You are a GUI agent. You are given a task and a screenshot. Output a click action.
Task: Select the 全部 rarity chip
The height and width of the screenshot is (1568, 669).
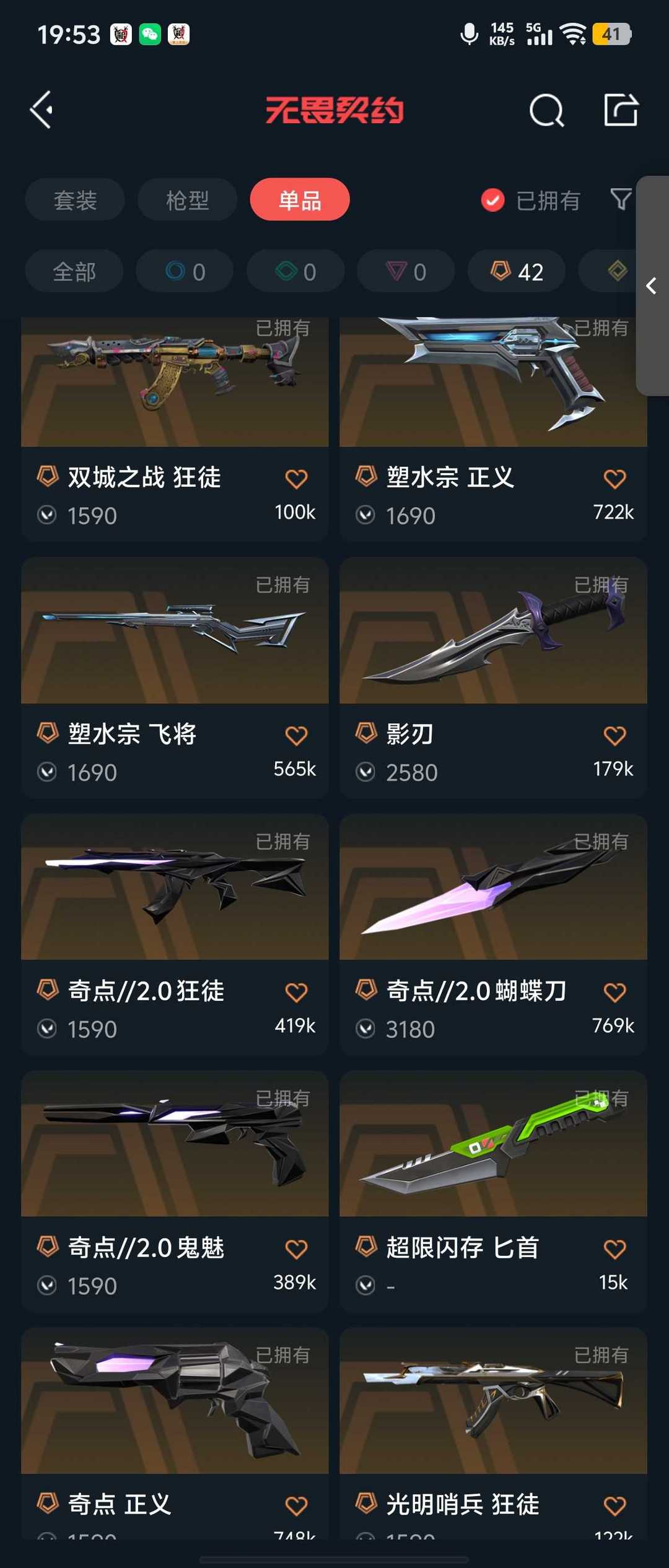74,272
